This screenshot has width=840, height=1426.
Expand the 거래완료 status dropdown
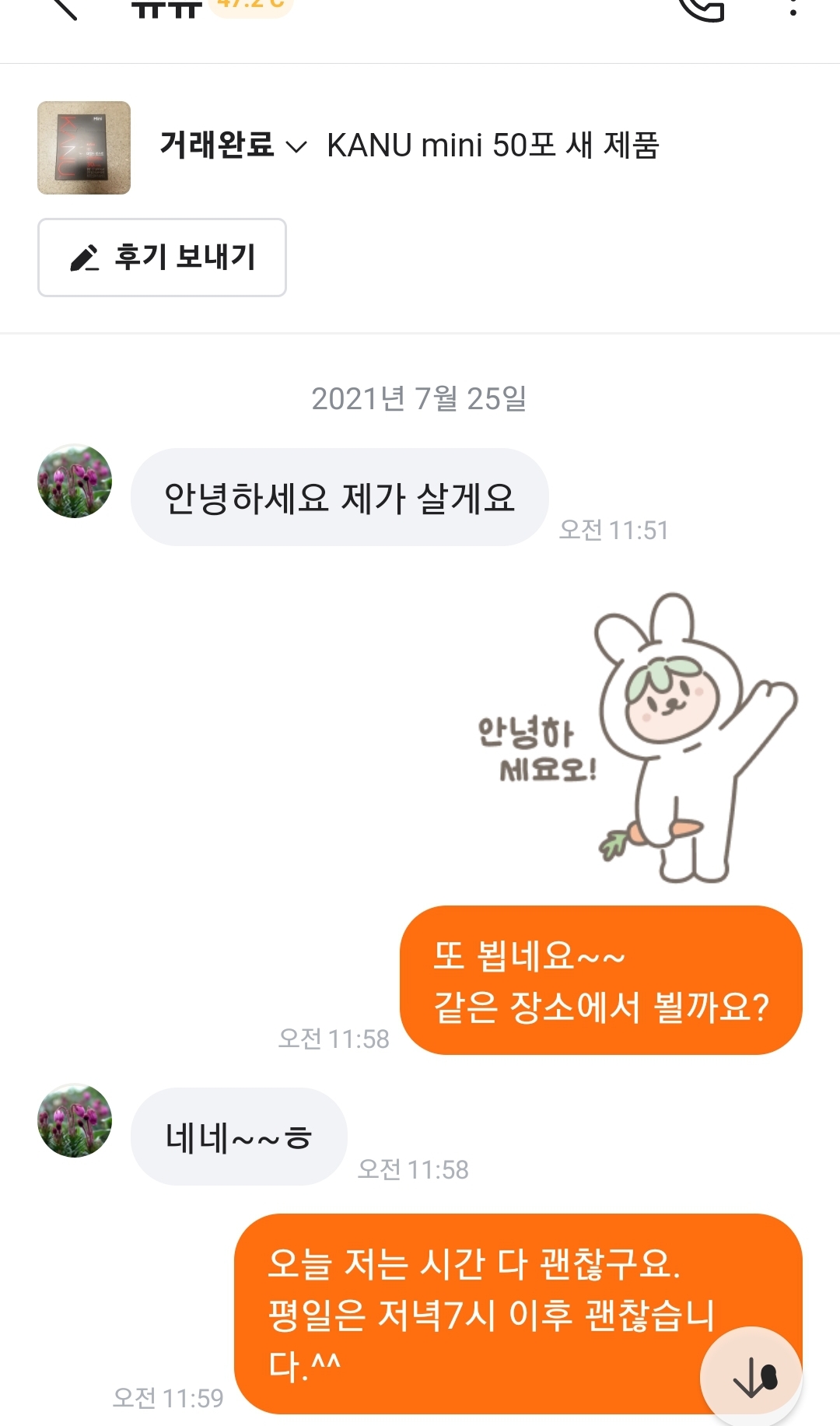coord(233,145)
